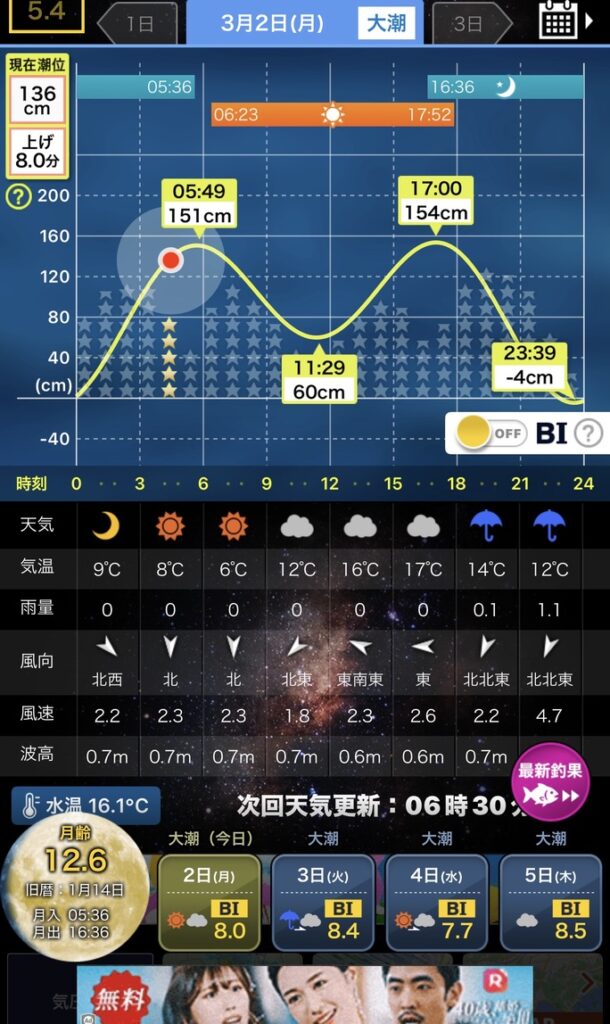The width and height of the screenshot is (610, 1024).
Task: Select the 4日(水) forecast card
Action: (437, 902)
